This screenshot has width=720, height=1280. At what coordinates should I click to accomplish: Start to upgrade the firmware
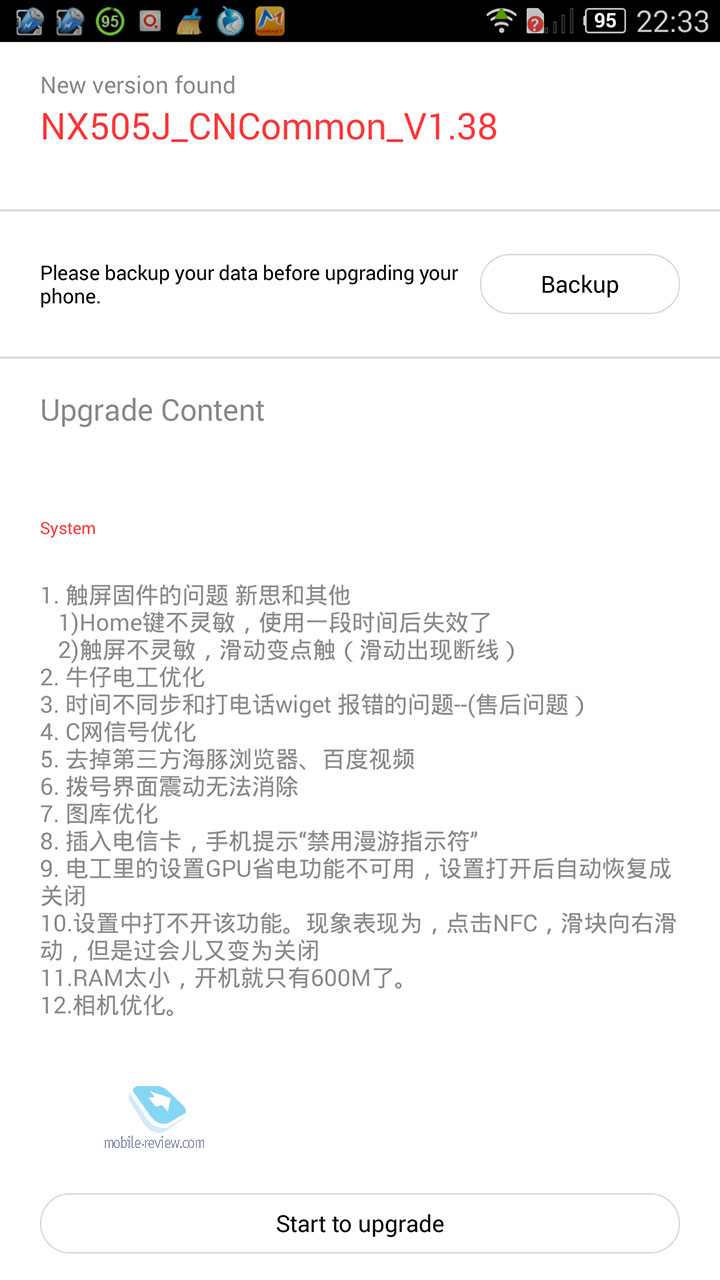point(360,1224)
